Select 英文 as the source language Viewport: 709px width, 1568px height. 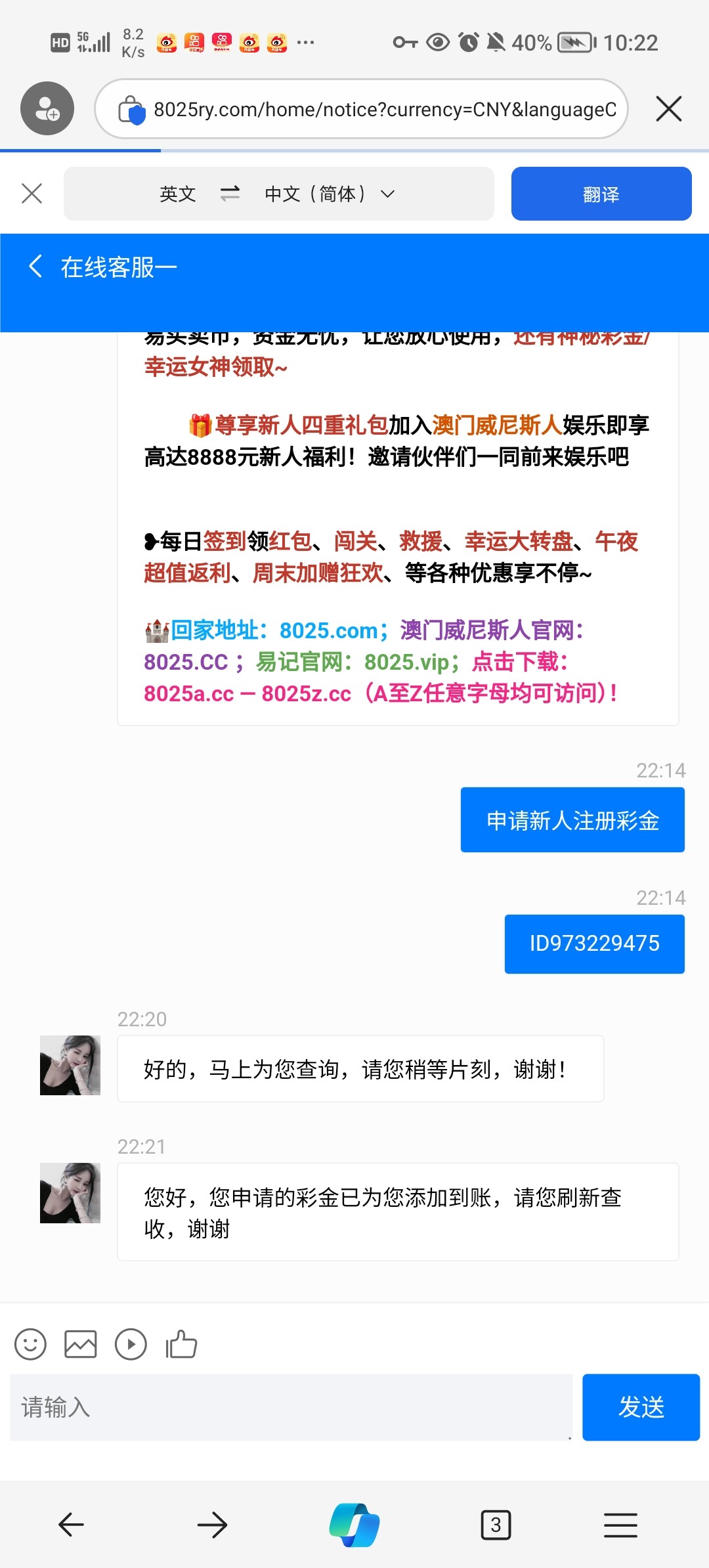pyautogui.click(x=178, y=194)
